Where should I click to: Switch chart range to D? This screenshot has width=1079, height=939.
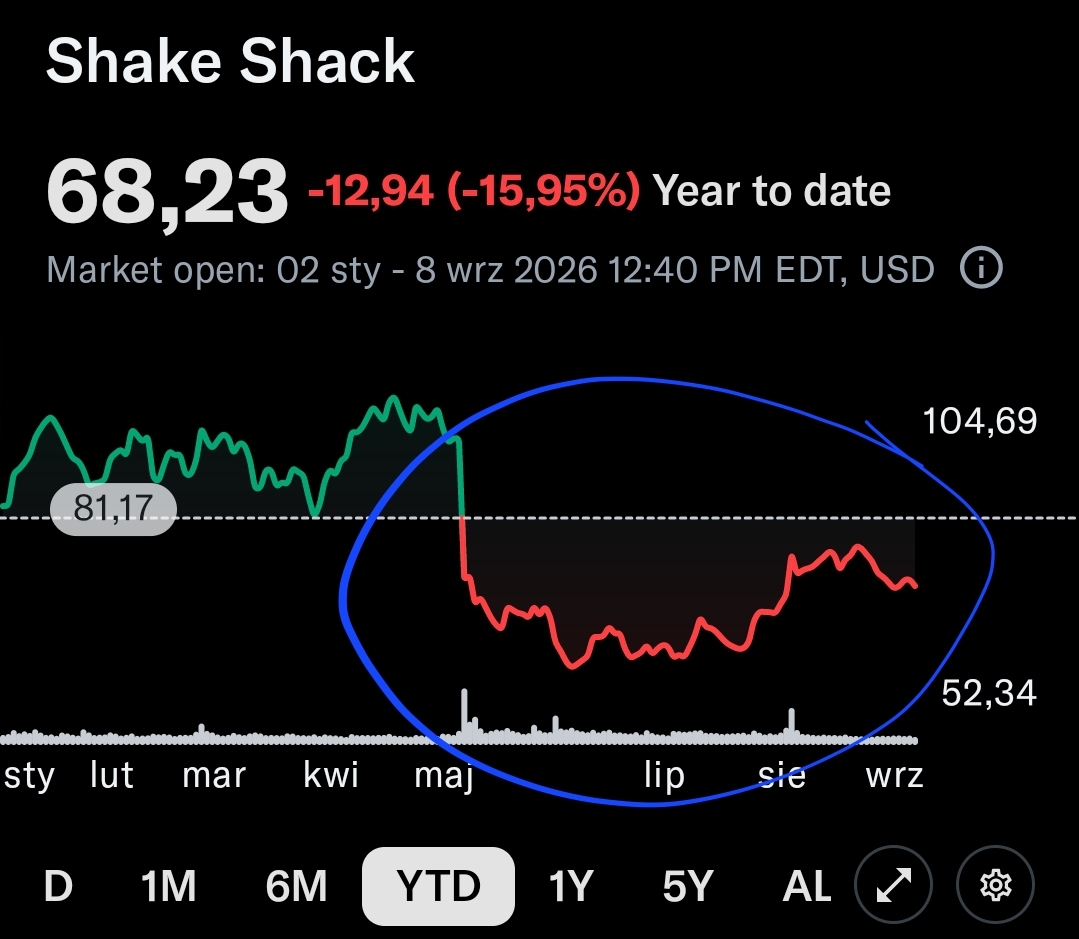58,885
